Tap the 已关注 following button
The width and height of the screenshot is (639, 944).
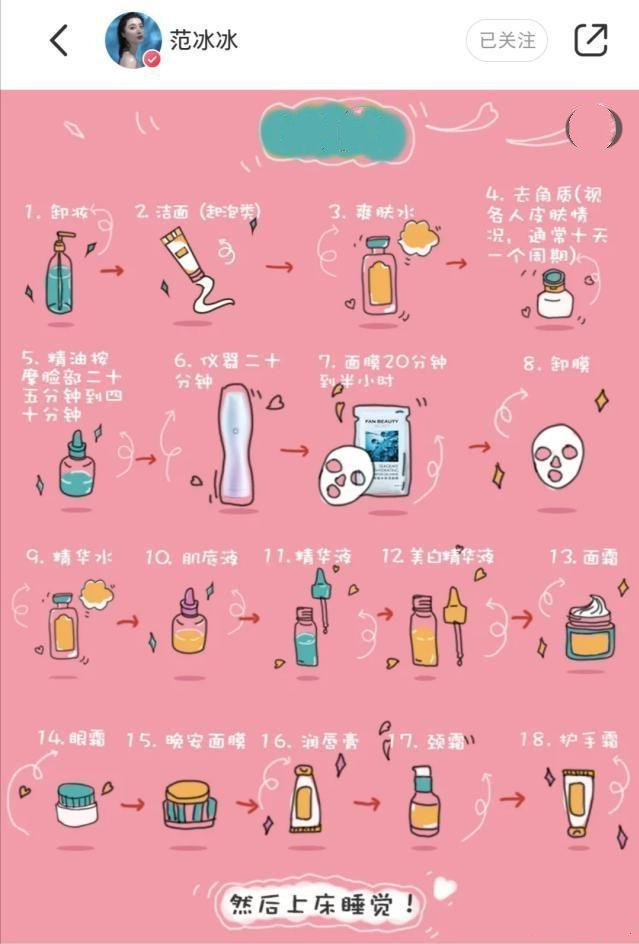507,41
